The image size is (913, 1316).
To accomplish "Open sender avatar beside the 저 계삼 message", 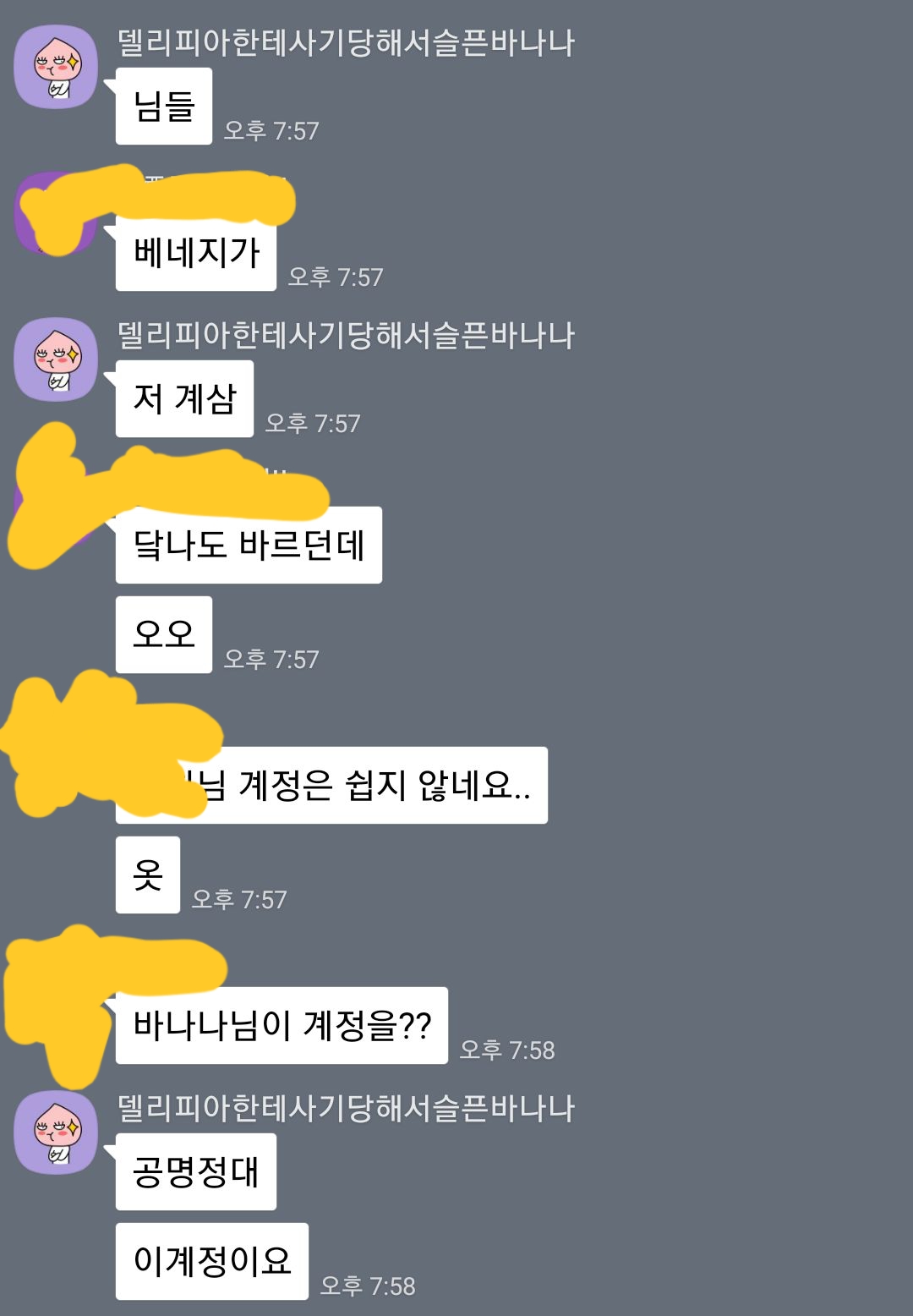I will click(57, 359).
